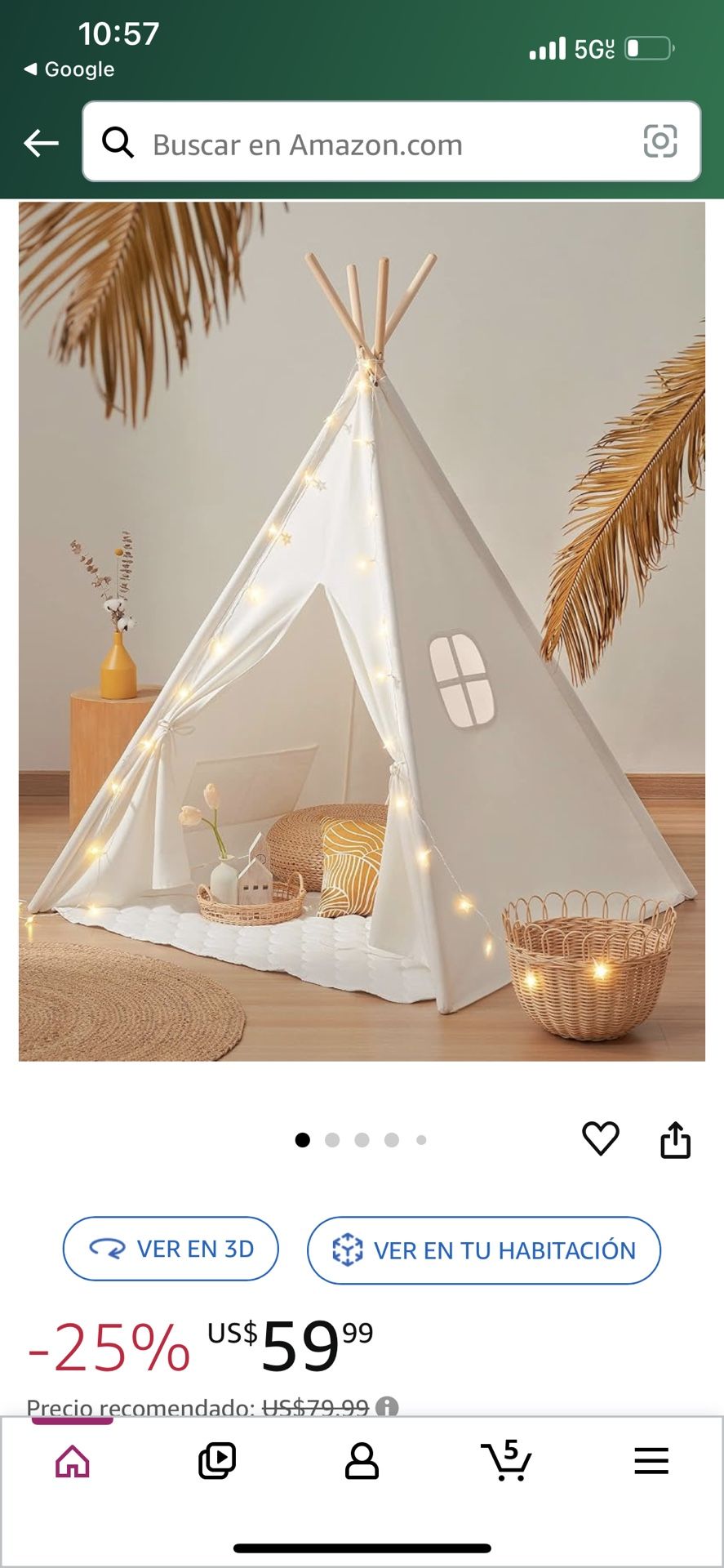Open the video inspiration tab
The image size is (724, 1568).
(x=217, y=1461)
